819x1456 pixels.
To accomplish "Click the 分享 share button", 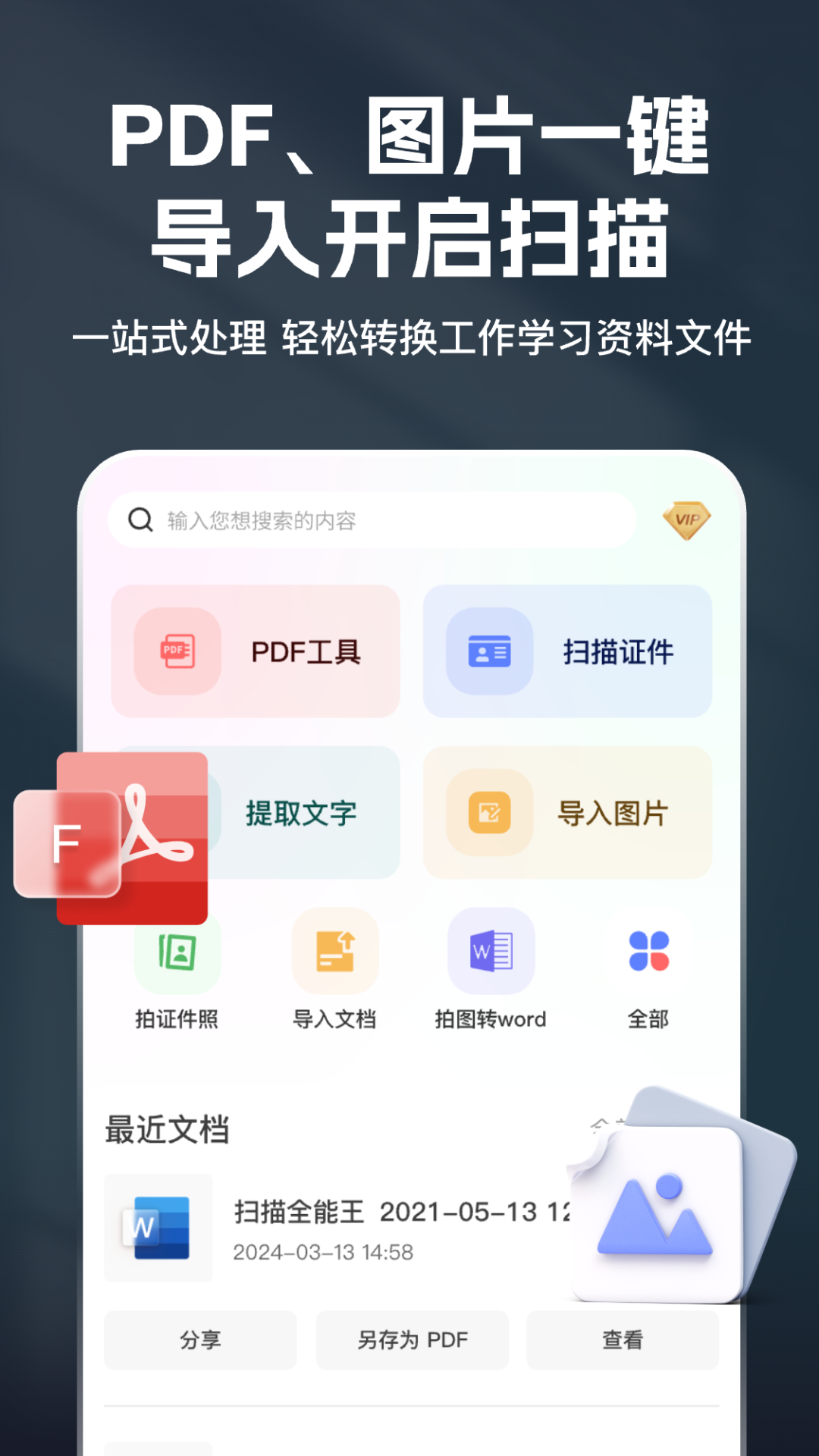I will click(199, 1340).
